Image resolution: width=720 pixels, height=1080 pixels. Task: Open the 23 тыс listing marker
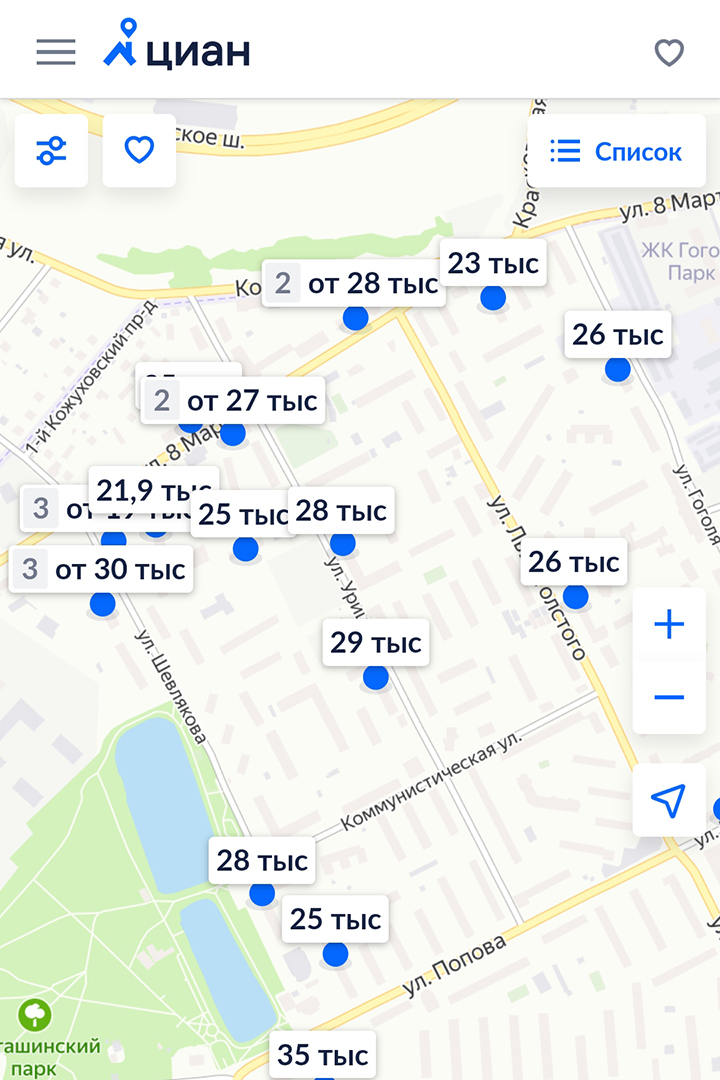[493, 264]
